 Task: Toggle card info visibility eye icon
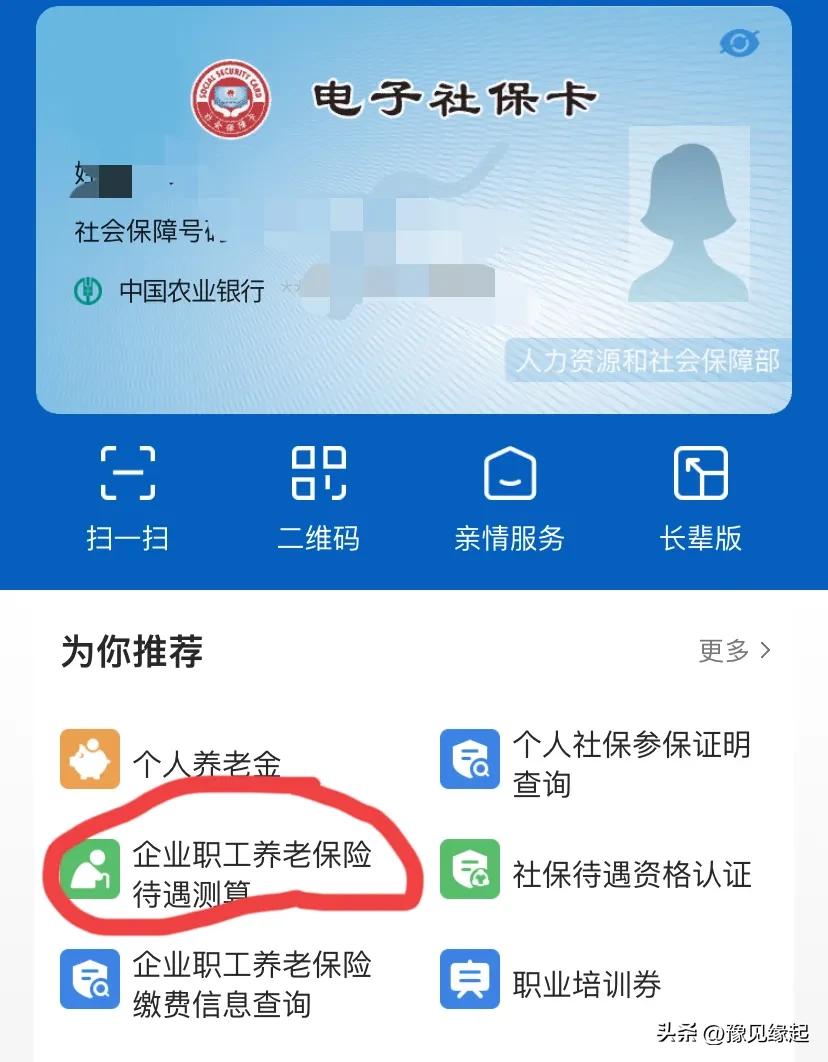point(739,43)
